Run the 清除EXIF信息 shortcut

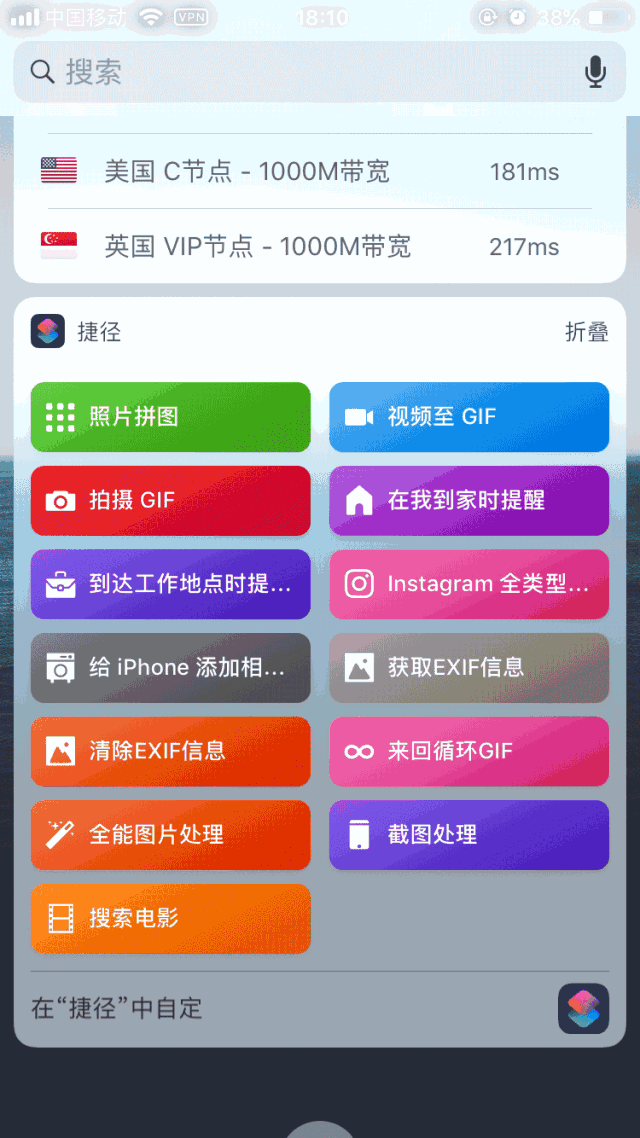coord(171,751)
